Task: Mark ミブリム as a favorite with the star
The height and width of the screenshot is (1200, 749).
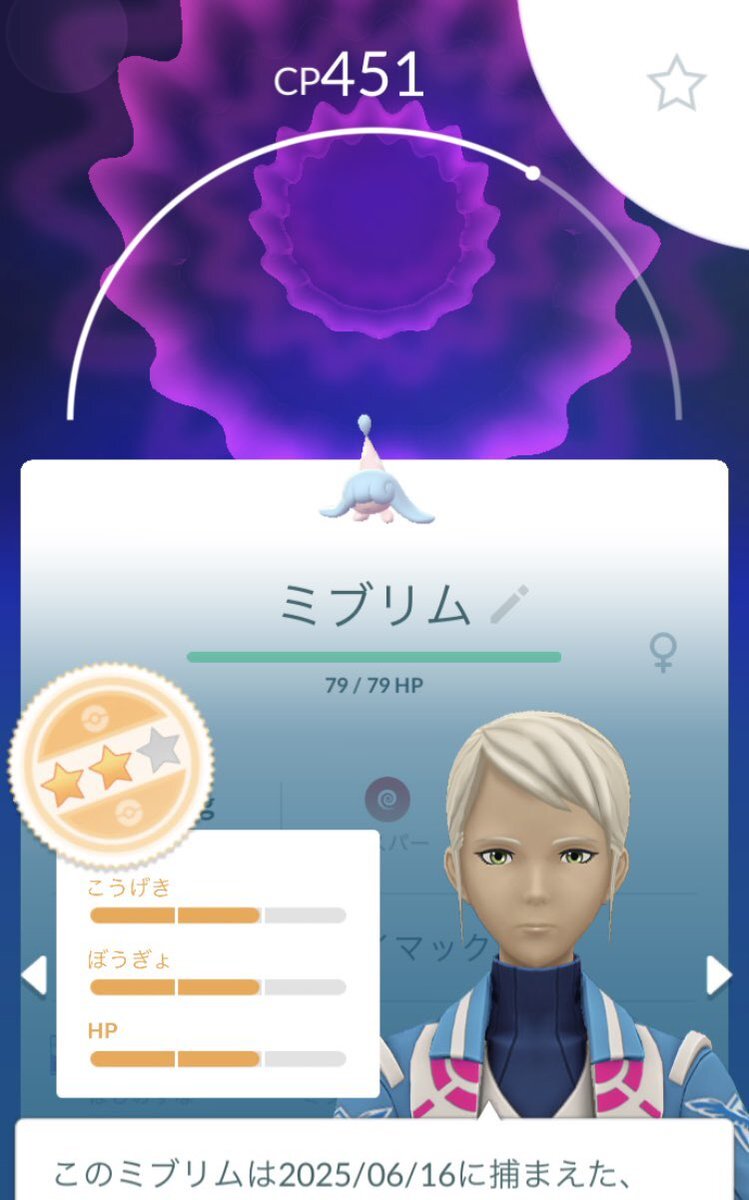Action: (677, 83)
